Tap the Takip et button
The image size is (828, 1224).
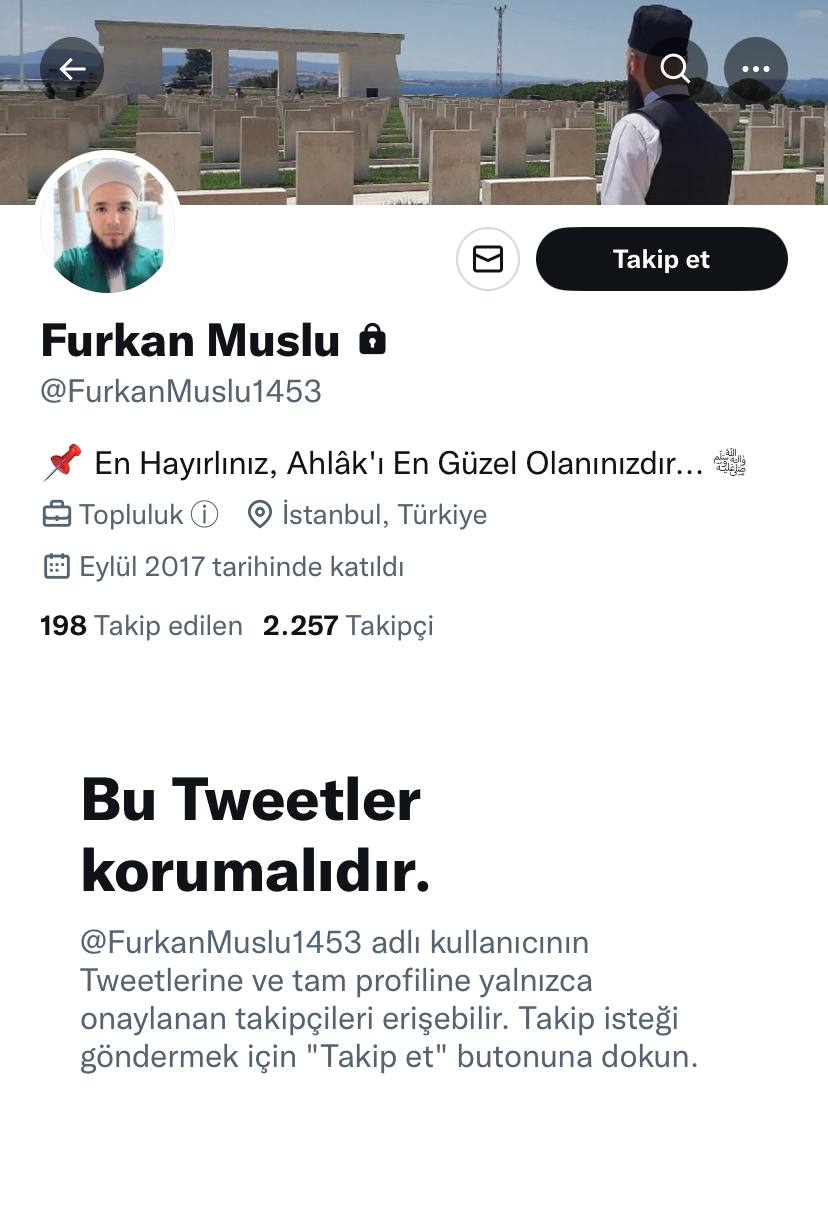point(661,259)
